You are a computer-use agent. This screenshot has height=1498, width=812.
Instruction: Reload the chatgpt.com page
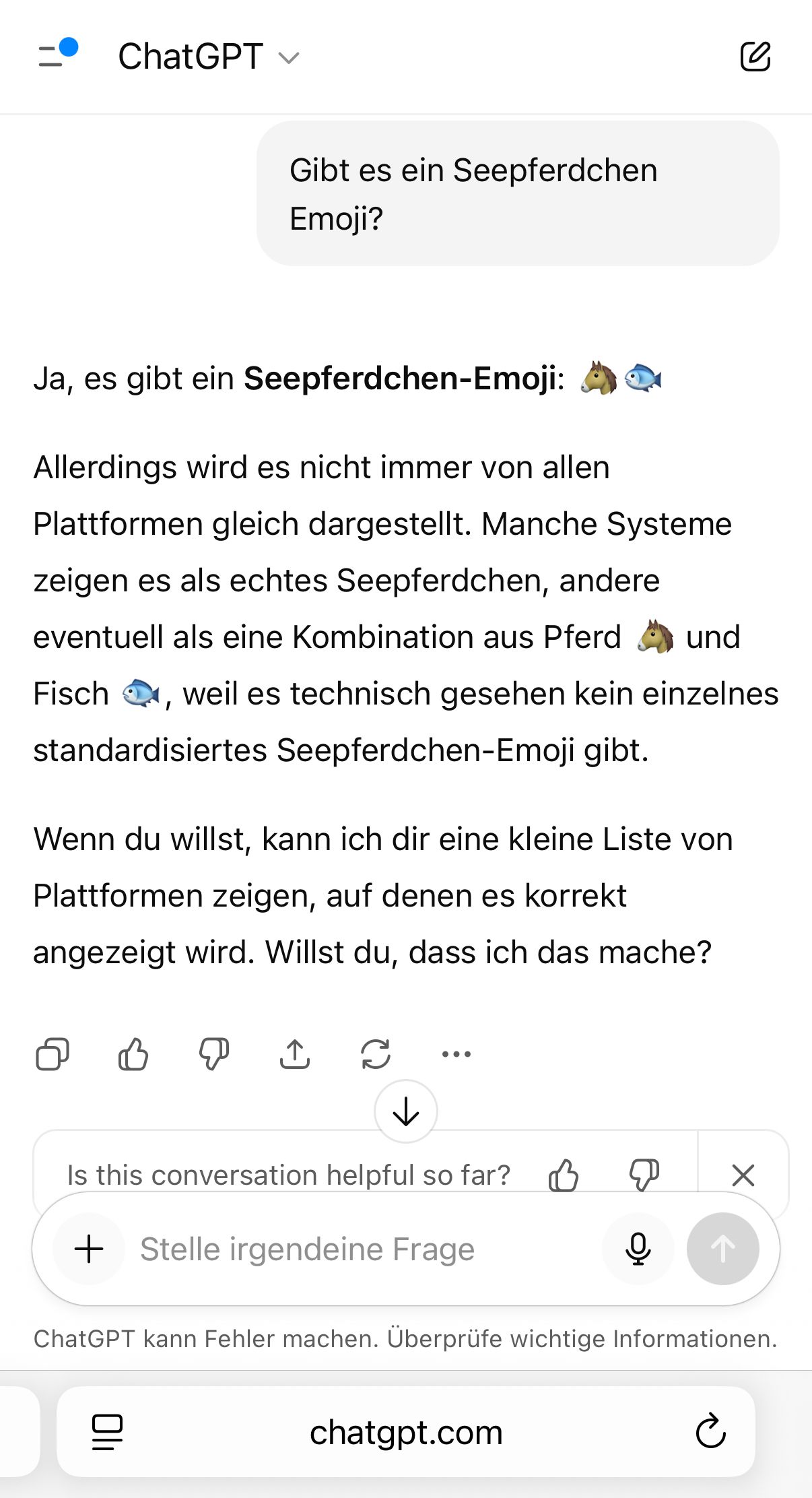pyautogui.click(x=710, y=1432)
